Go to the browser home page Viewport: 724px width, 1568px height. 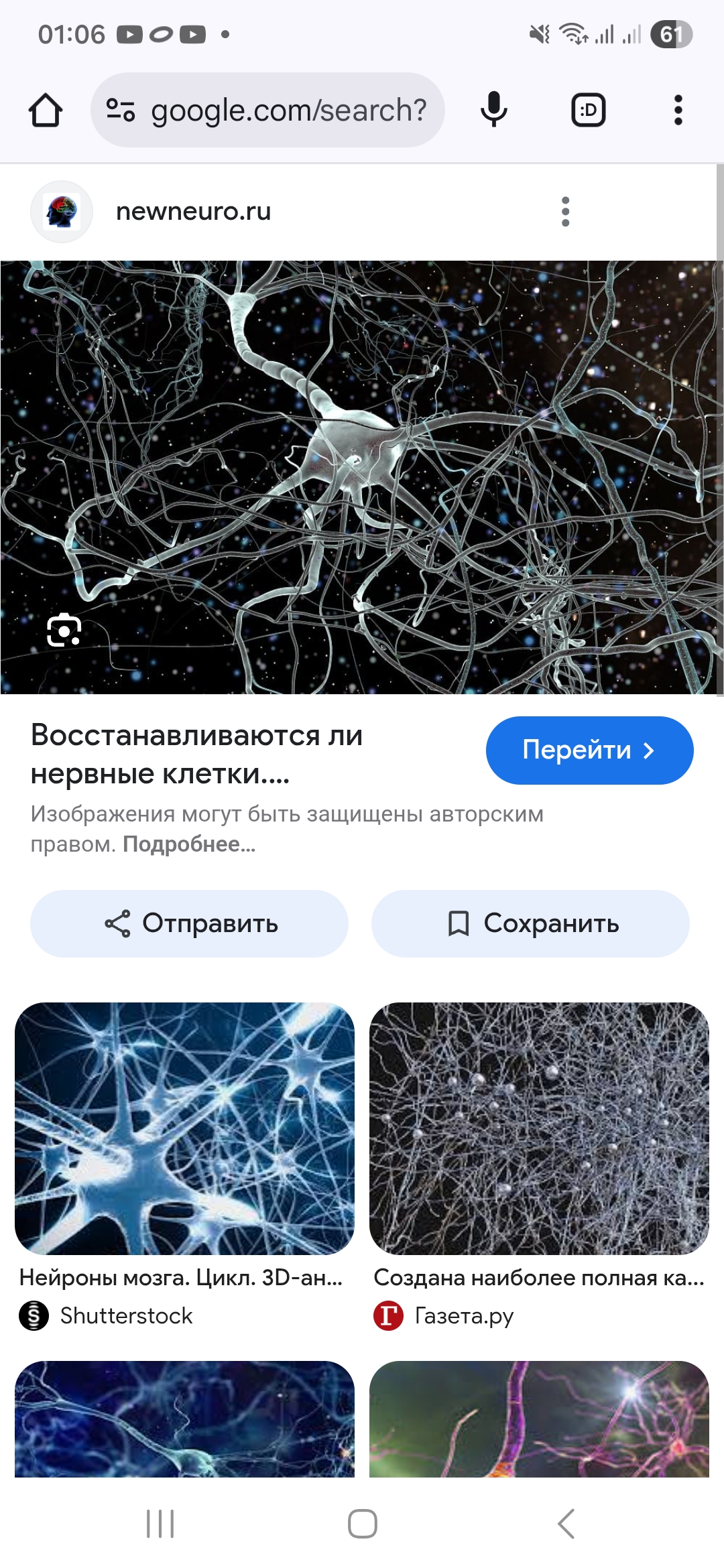point(46,111)
